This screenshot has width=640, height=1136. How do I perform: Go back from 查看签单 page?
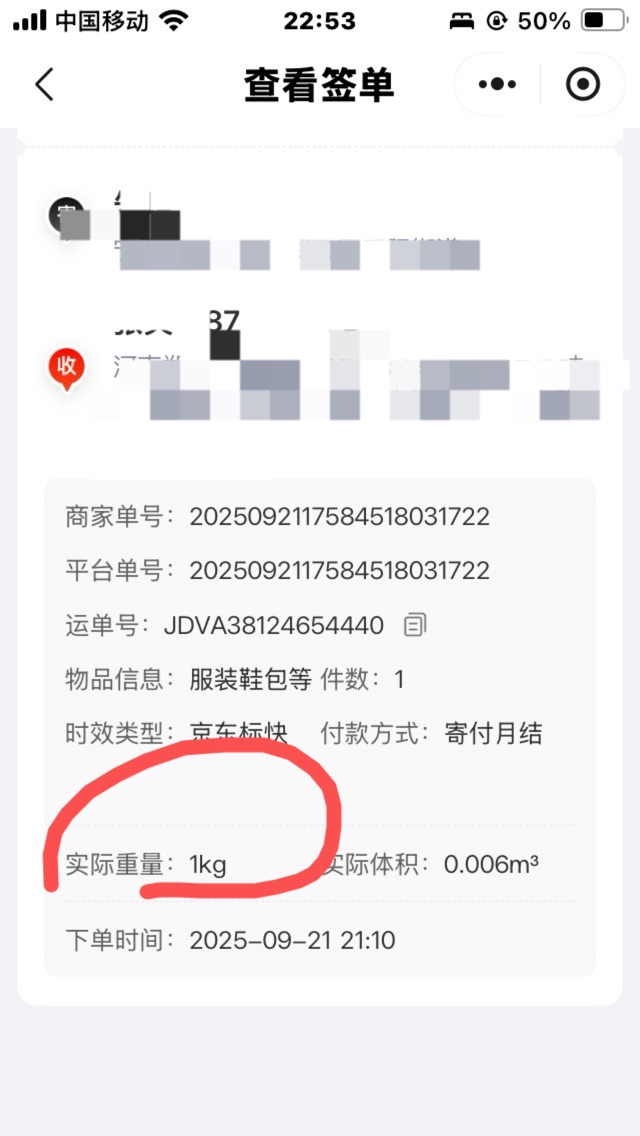click(x=44, y=85)
